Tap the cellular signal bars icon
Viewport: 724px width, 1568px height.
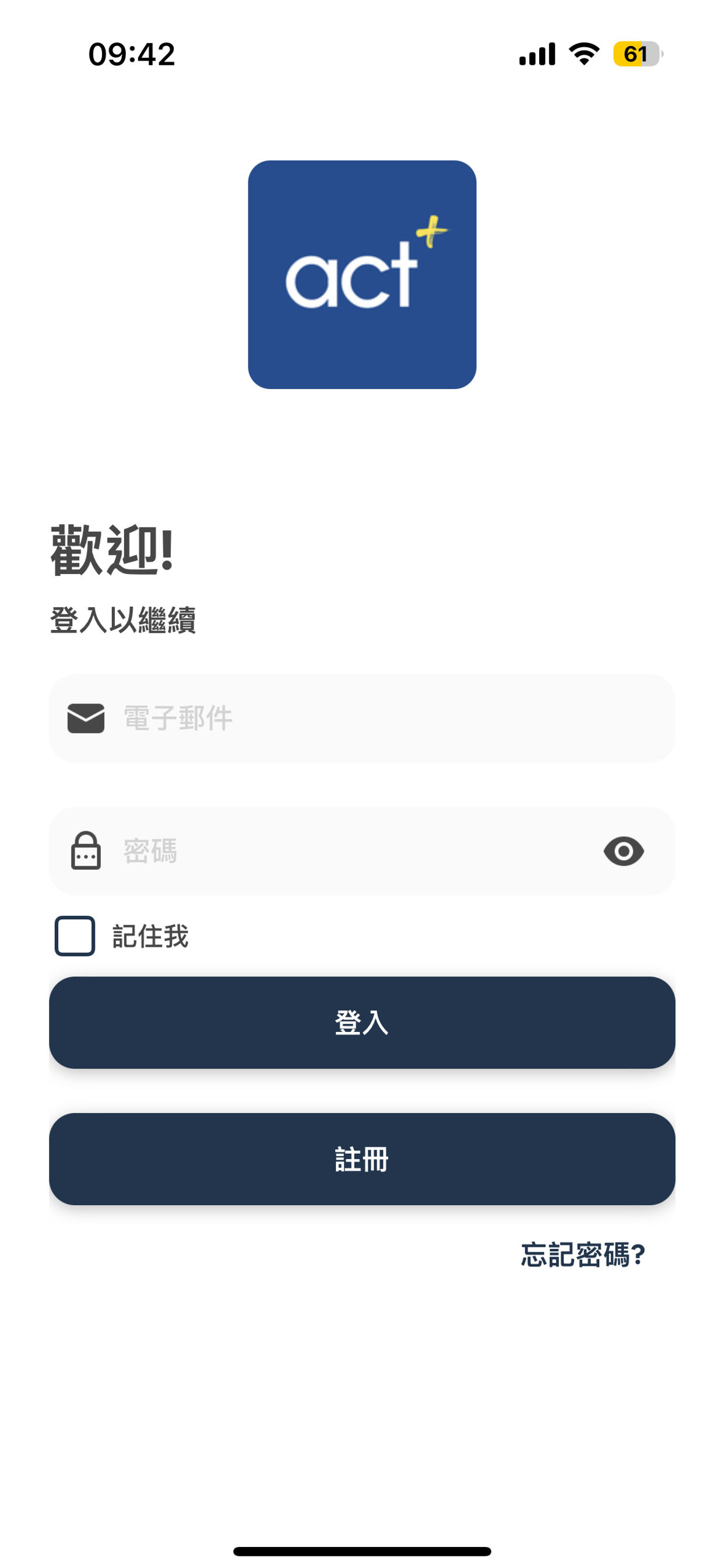(538, 54)
